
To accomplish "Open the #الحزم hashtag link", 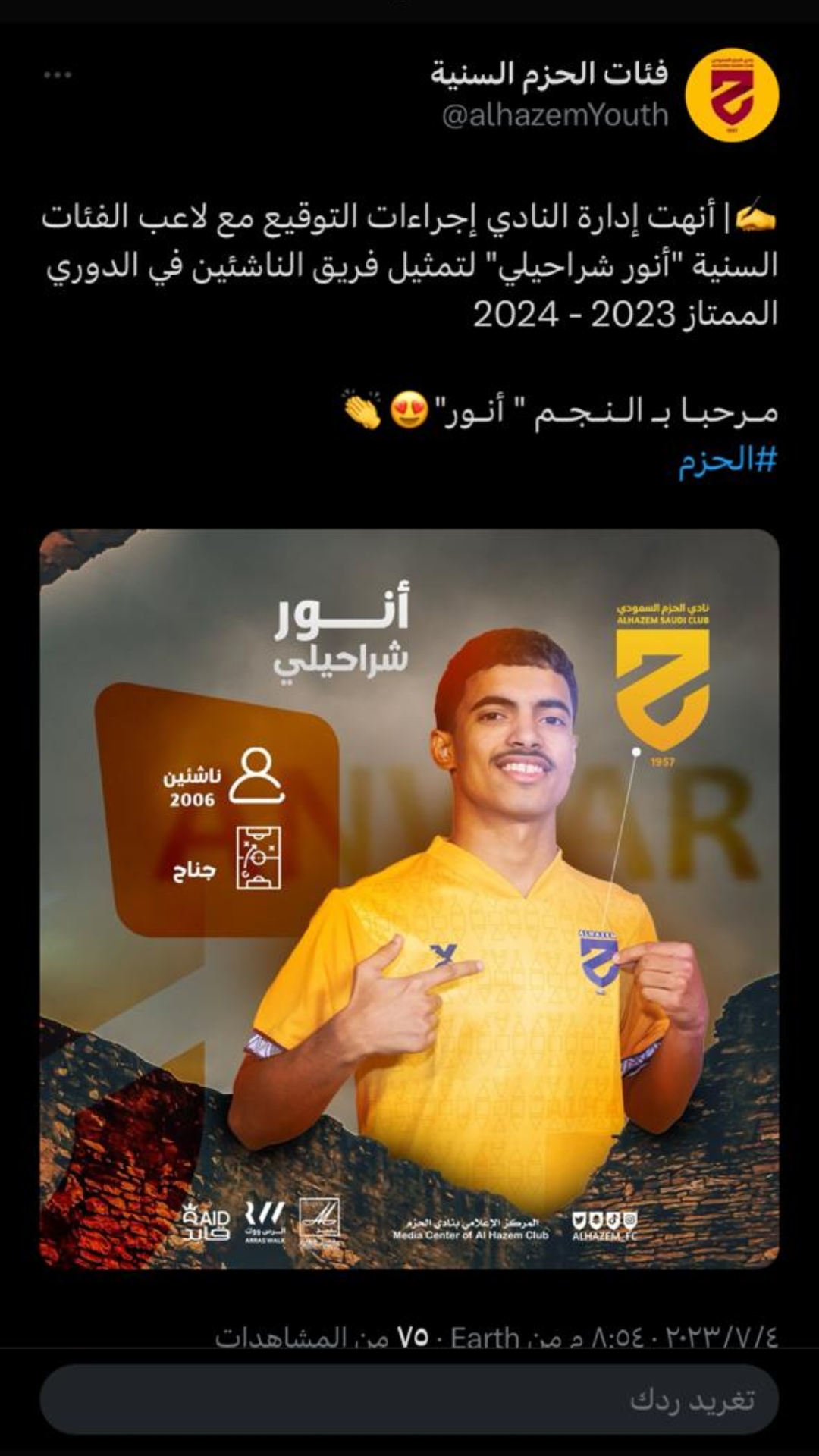I will [x=727, y=460].
